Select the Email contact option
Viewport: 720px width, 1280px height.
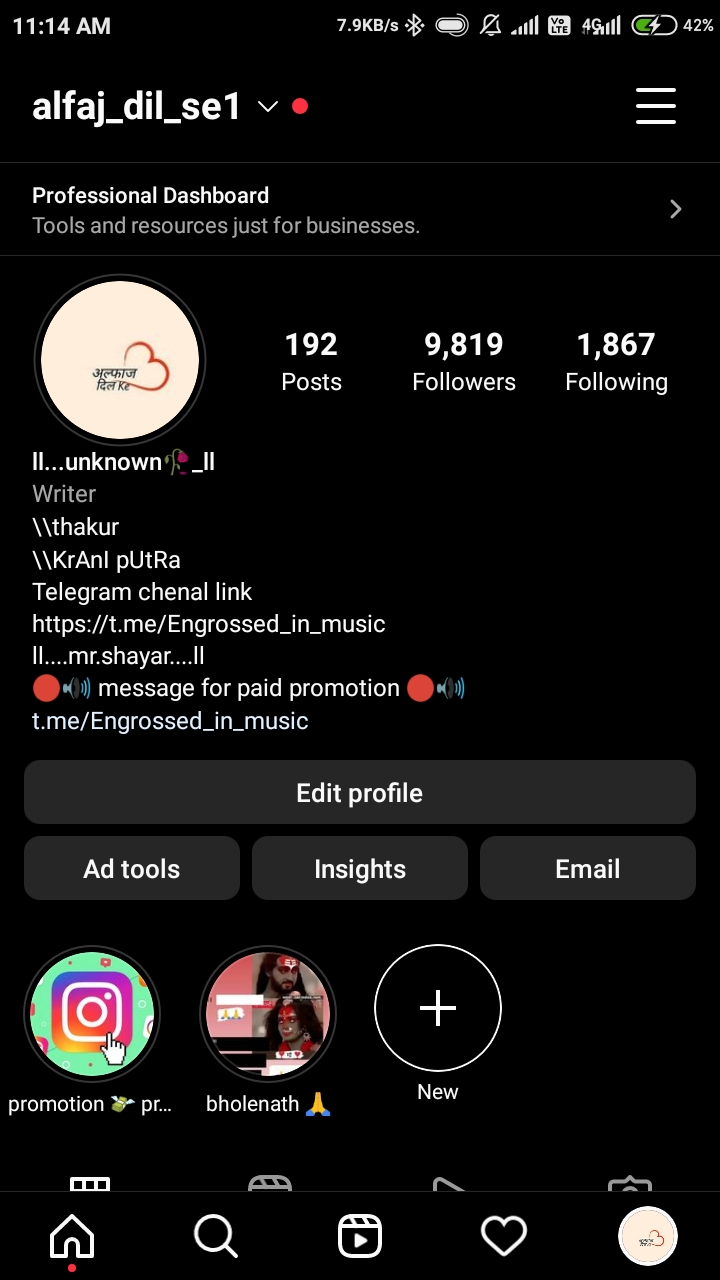(x=587, y=868)
